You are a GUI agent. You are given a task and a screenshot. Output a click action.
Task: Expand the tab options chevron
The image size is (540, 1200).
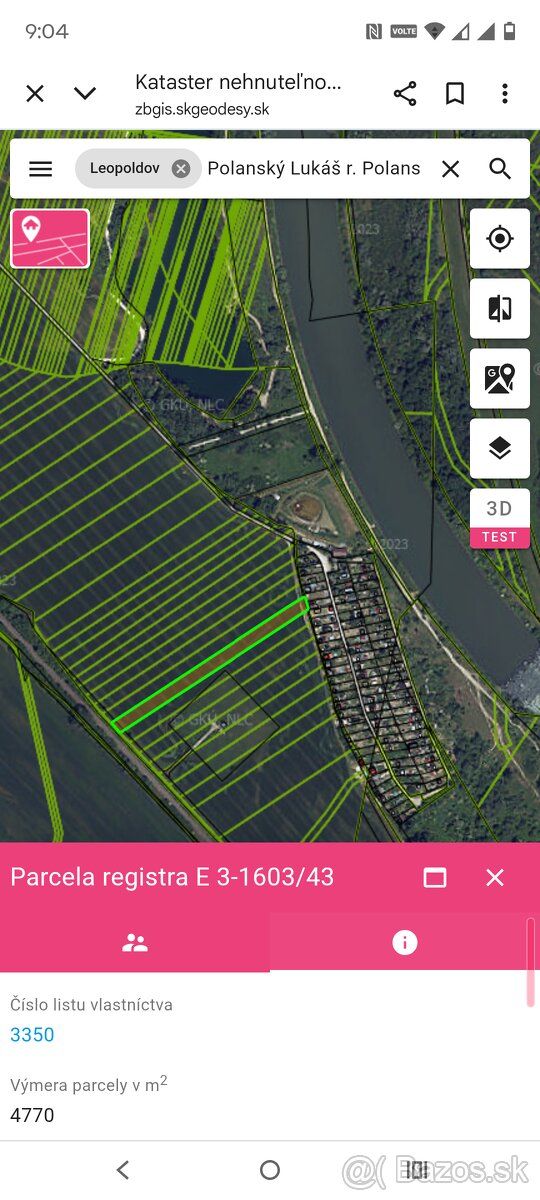pos(85,94)
